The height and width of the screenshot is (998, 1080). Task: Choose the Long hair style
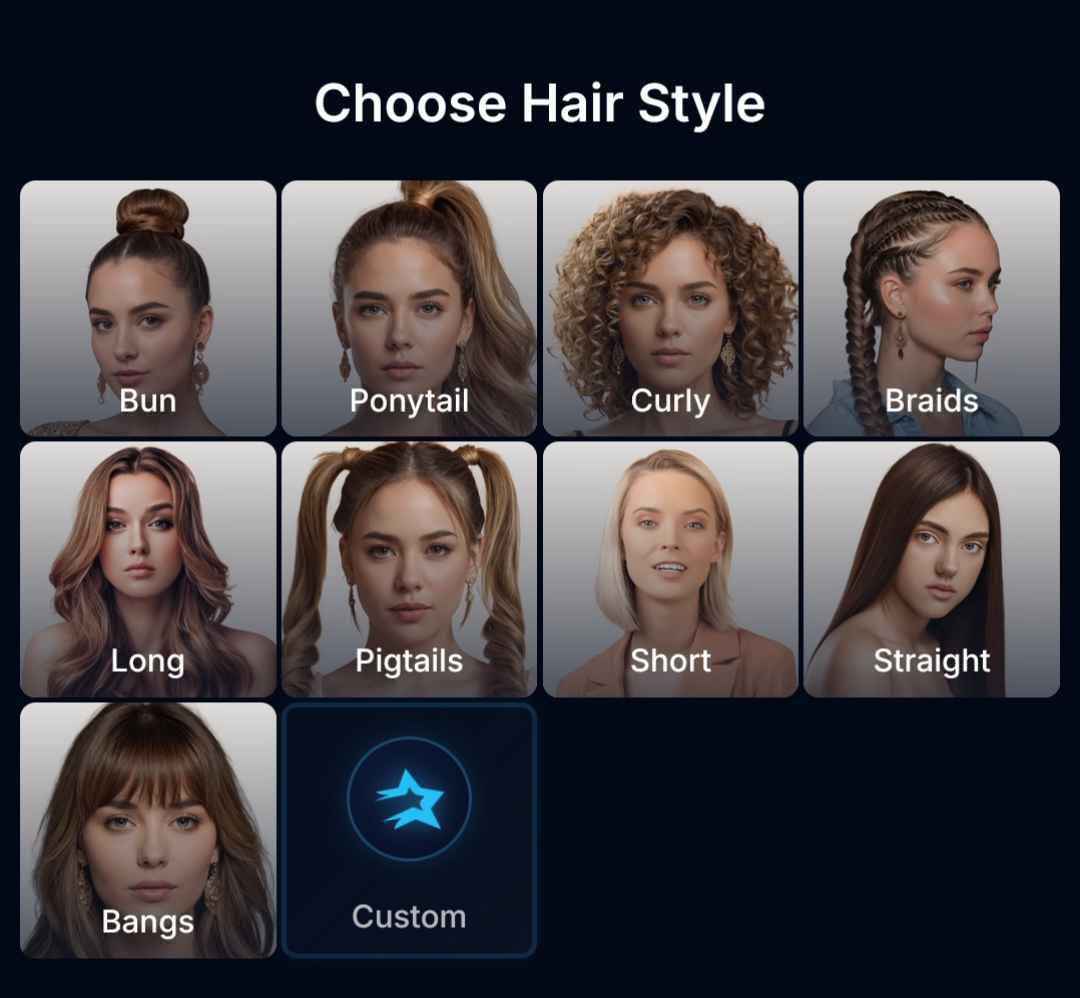pyautogui.click(x=148, y=569)
